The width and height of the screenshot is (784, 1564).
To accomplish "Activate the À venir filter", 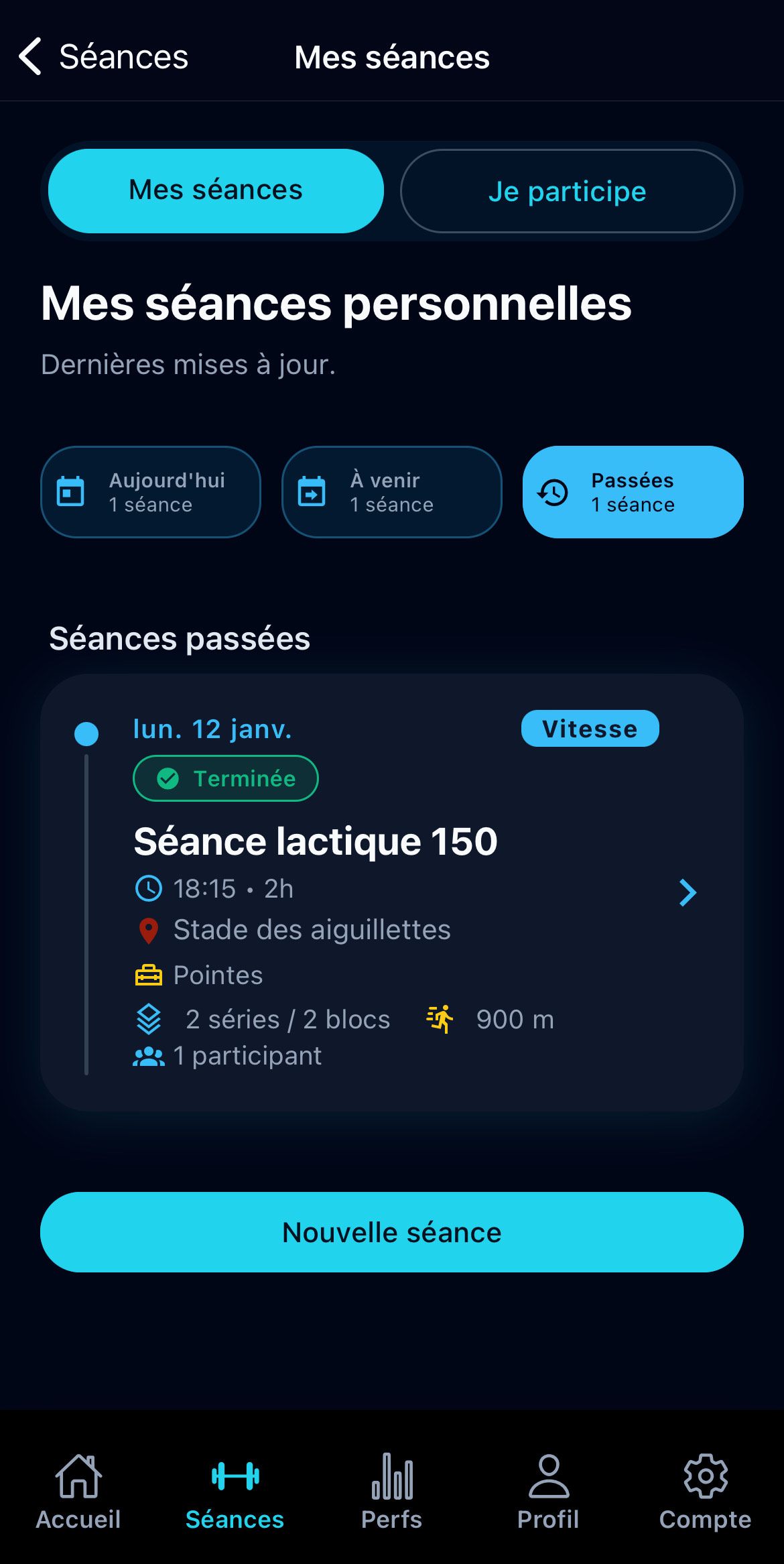I will point(391,491).
